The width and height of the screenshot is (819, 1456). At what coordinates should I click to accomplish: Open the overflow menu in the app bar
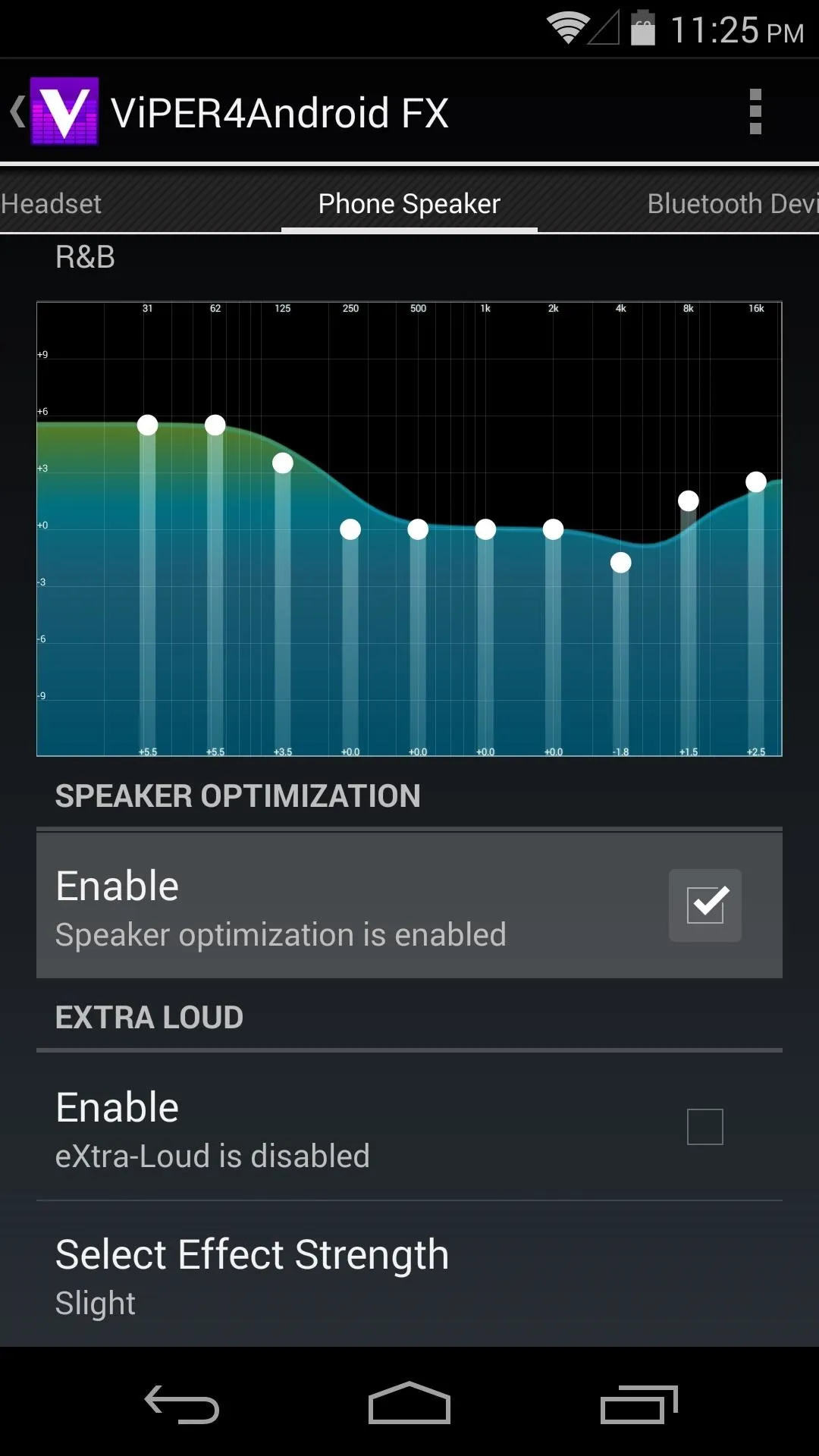pyautogui.click(x=755, y=111)
